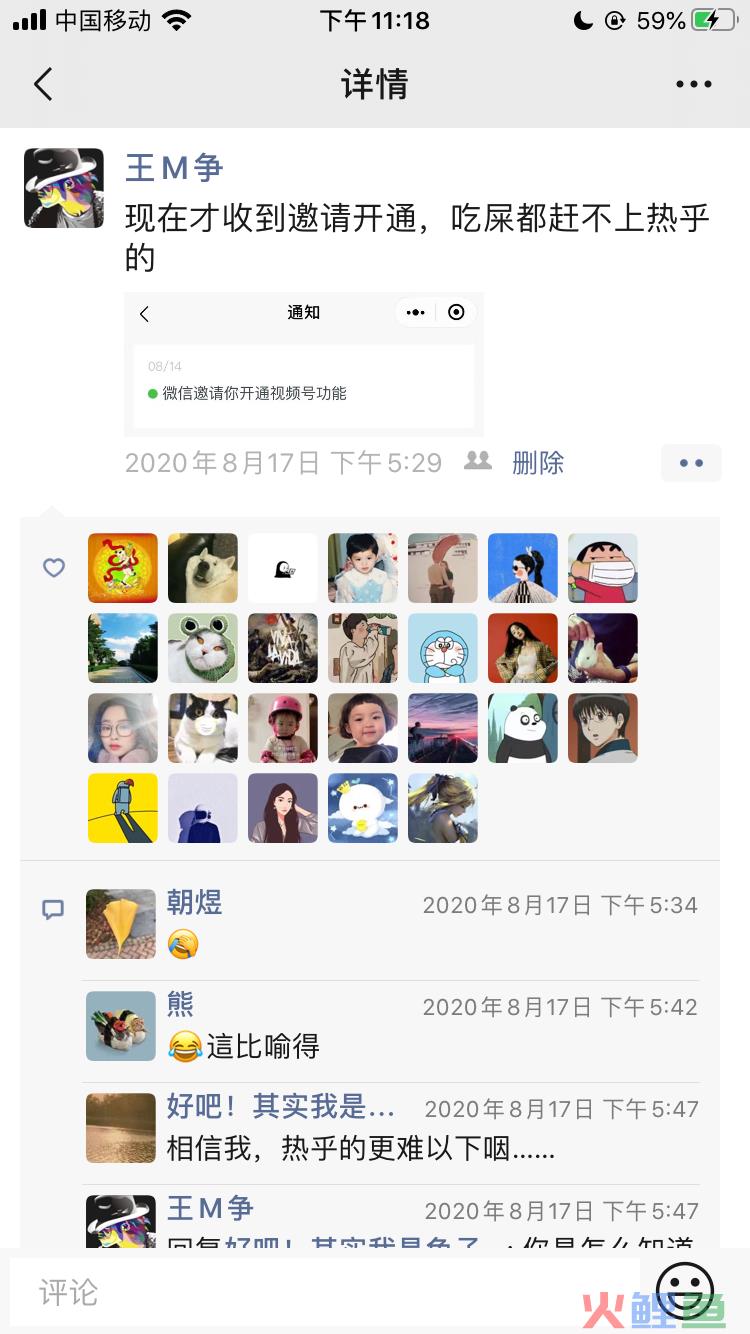Open the like and comment action button
This screenshot has width=750, height=1334.
(x=691, y=463)
